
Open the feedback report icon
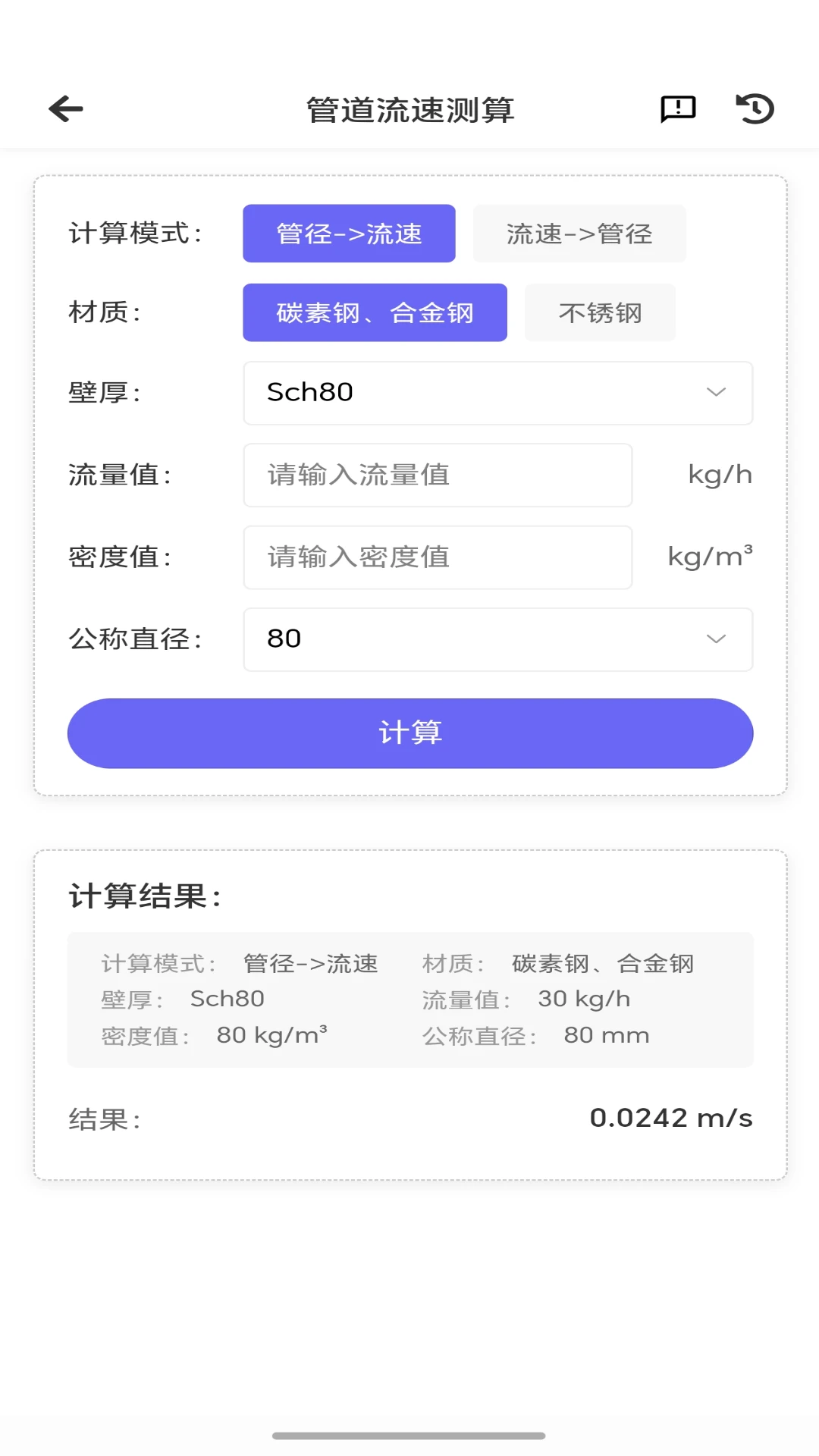tap(676, 108)
